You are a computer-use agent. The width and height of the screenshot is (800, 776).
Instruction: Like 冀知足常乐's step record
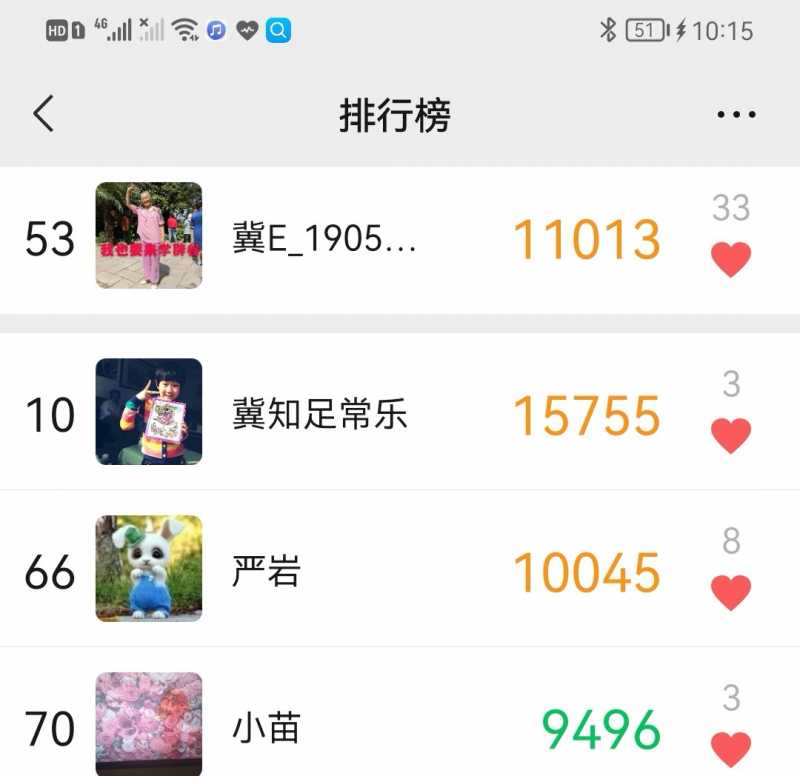(x=731, y=436)
